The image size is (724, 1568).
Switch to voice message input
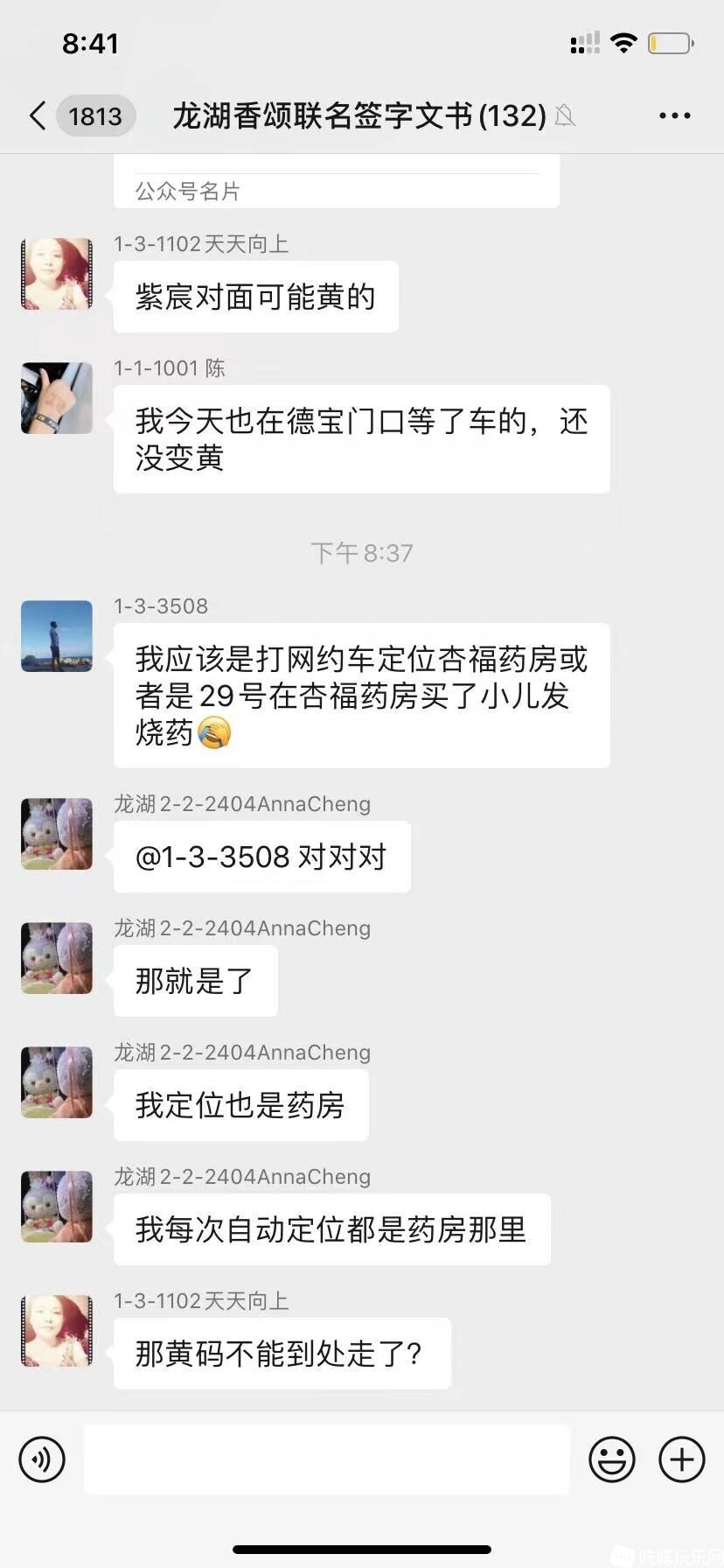[42, 1459]
